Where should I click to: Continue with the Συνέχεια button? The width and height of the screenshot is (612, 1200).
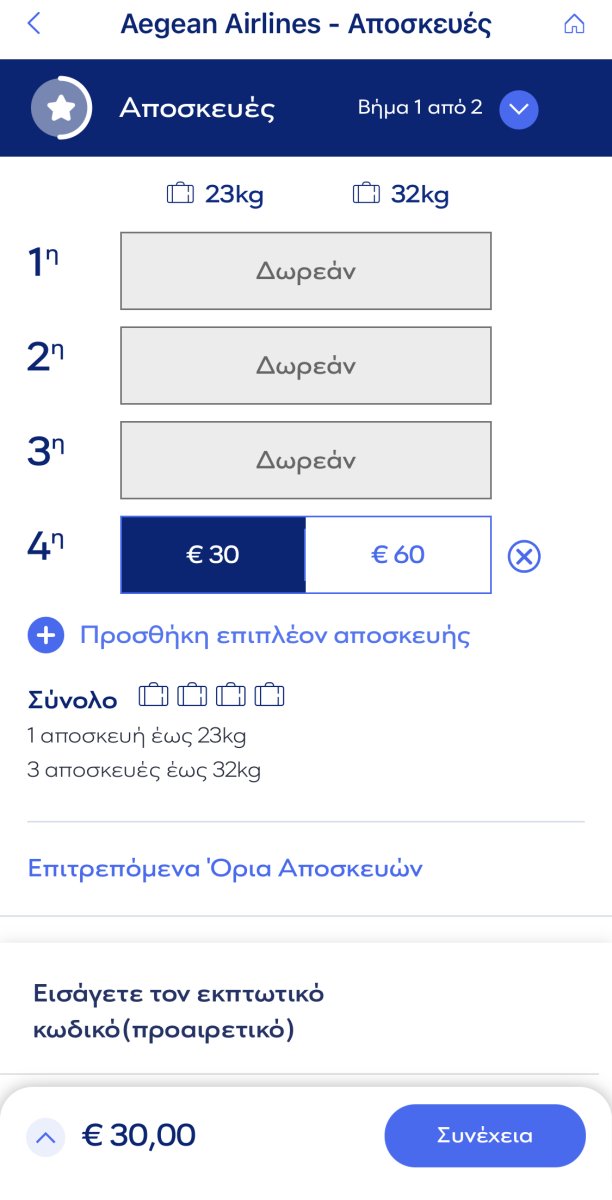485,1136
